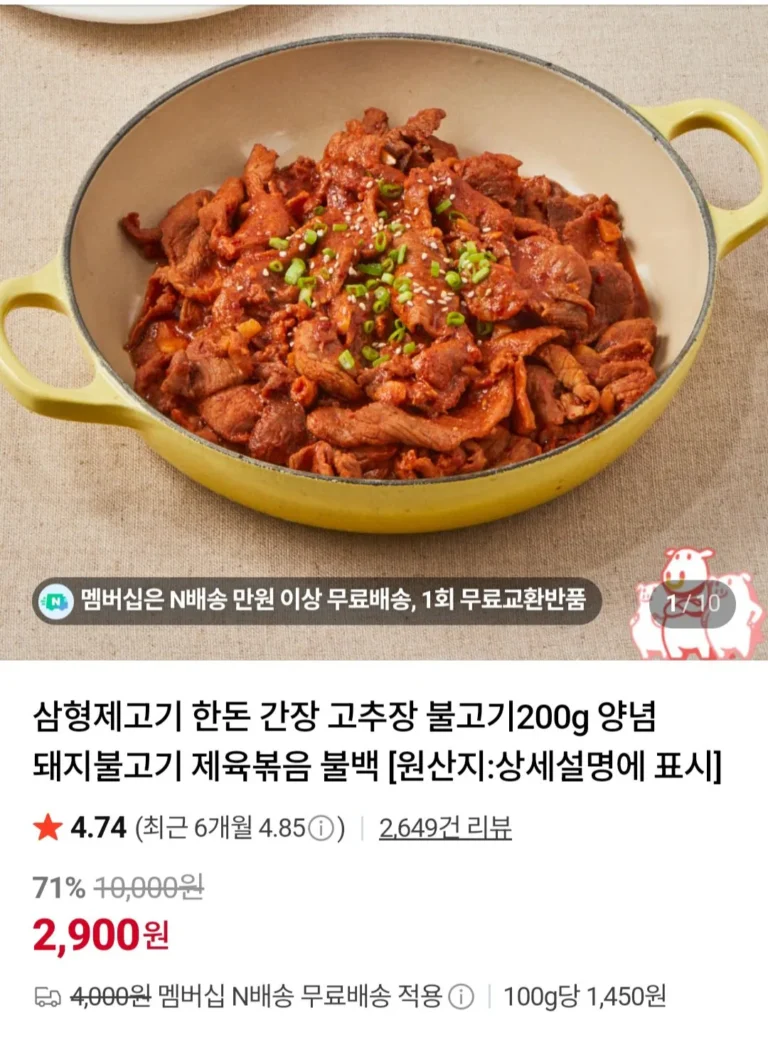
Task: Tap the info icon next to 최근 6개월 4.85
Action: click(x=322, y=829)
